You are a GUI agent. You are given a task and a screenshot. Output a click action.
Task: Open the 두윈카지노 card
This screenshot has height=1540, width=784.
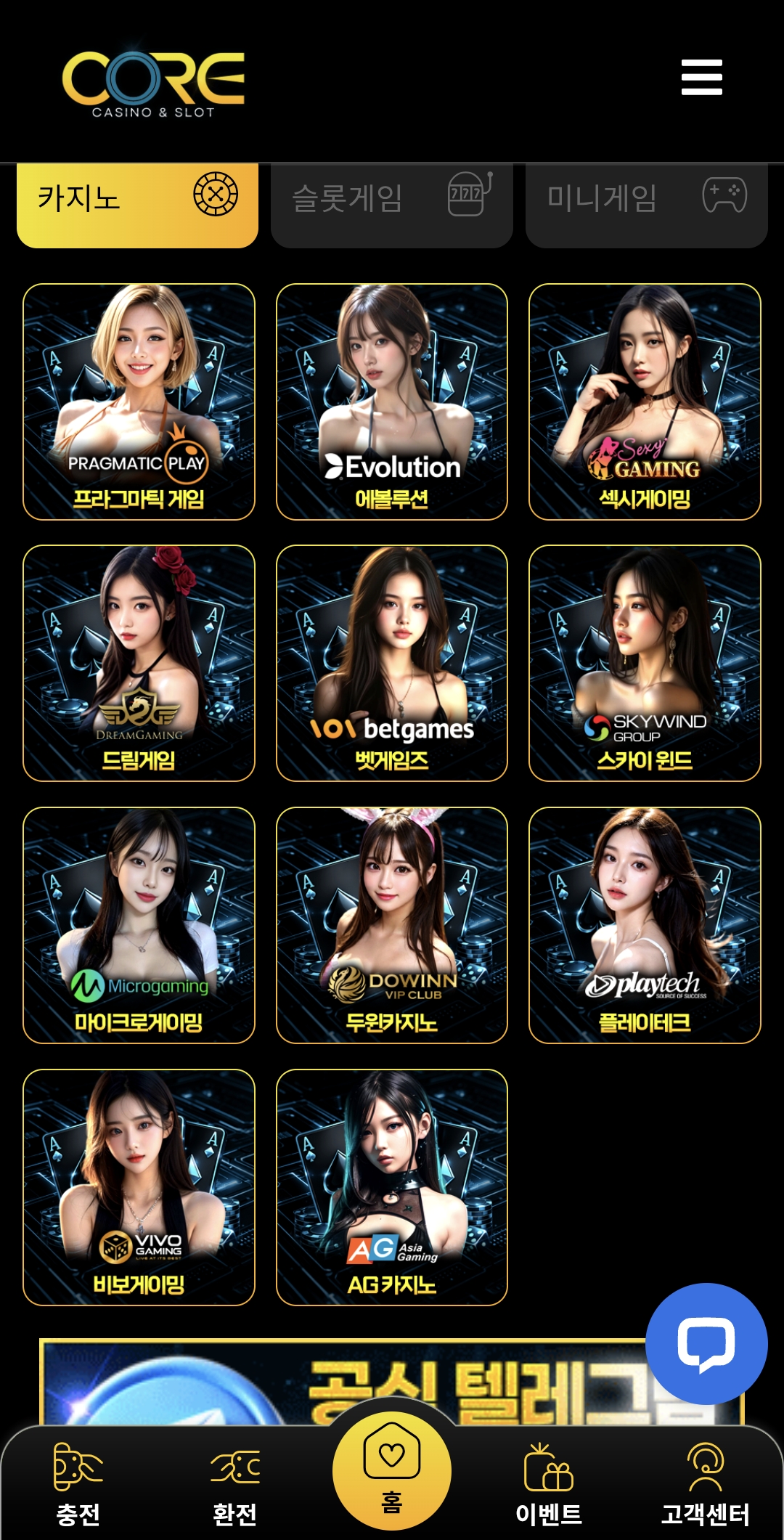391,925
